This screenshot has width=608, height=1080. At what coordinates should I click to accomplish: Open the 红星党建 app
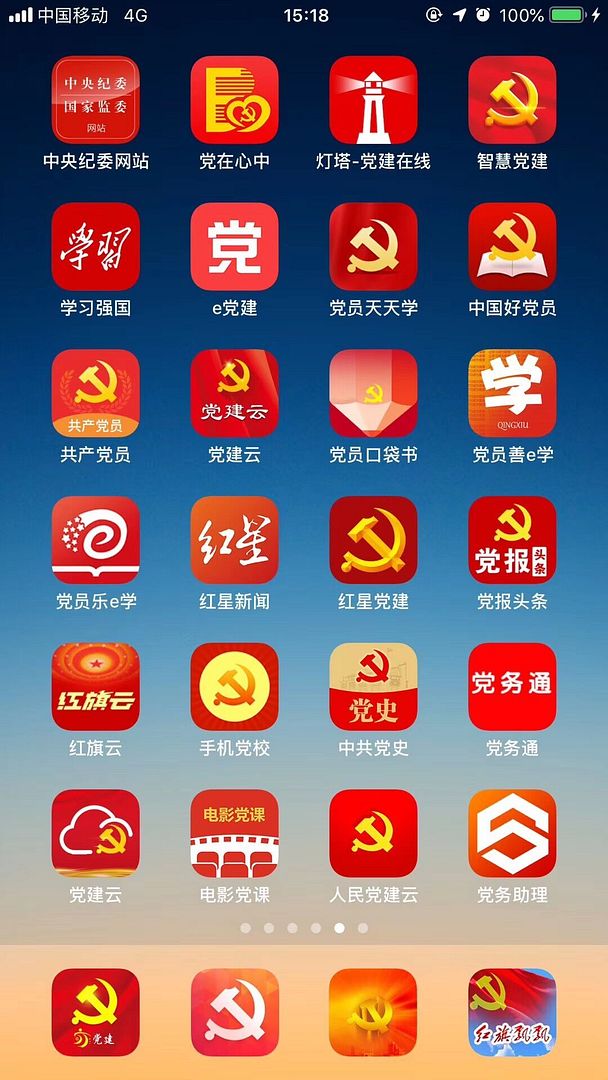click(x=373, y=540)
